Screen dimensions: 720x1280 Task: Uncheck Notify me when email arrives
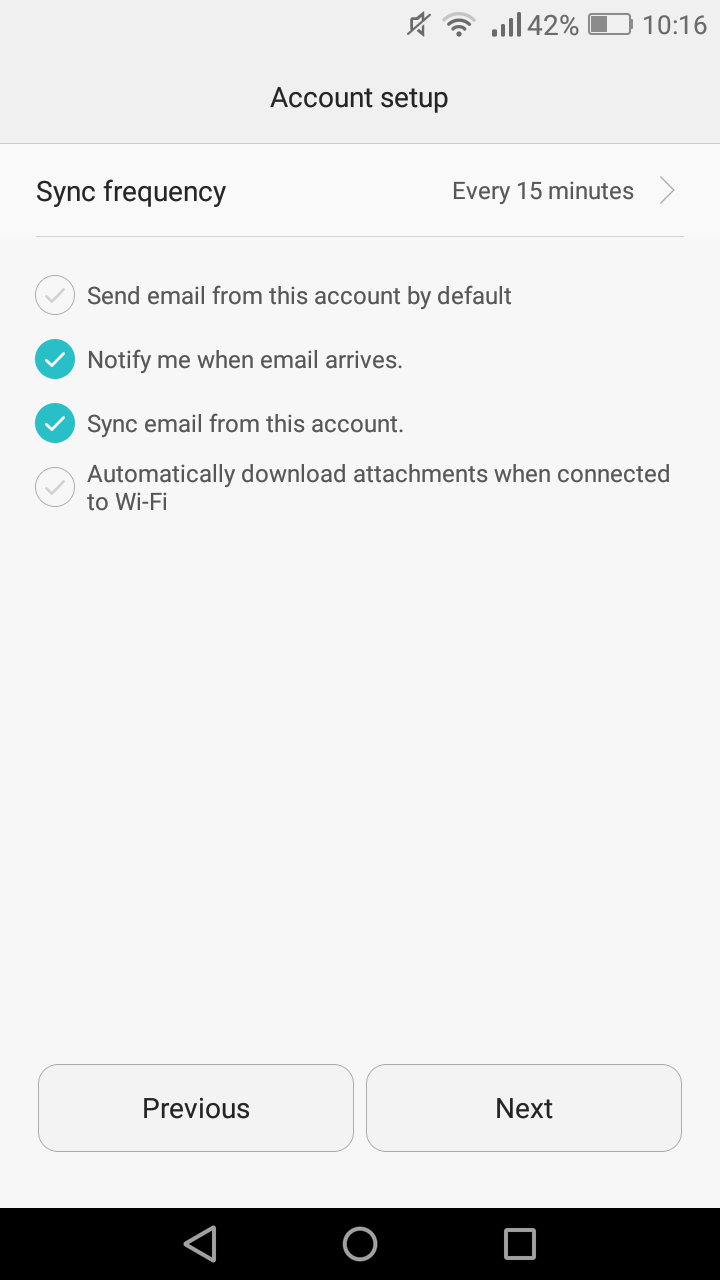pyautogui.click(x=55, y=360)
